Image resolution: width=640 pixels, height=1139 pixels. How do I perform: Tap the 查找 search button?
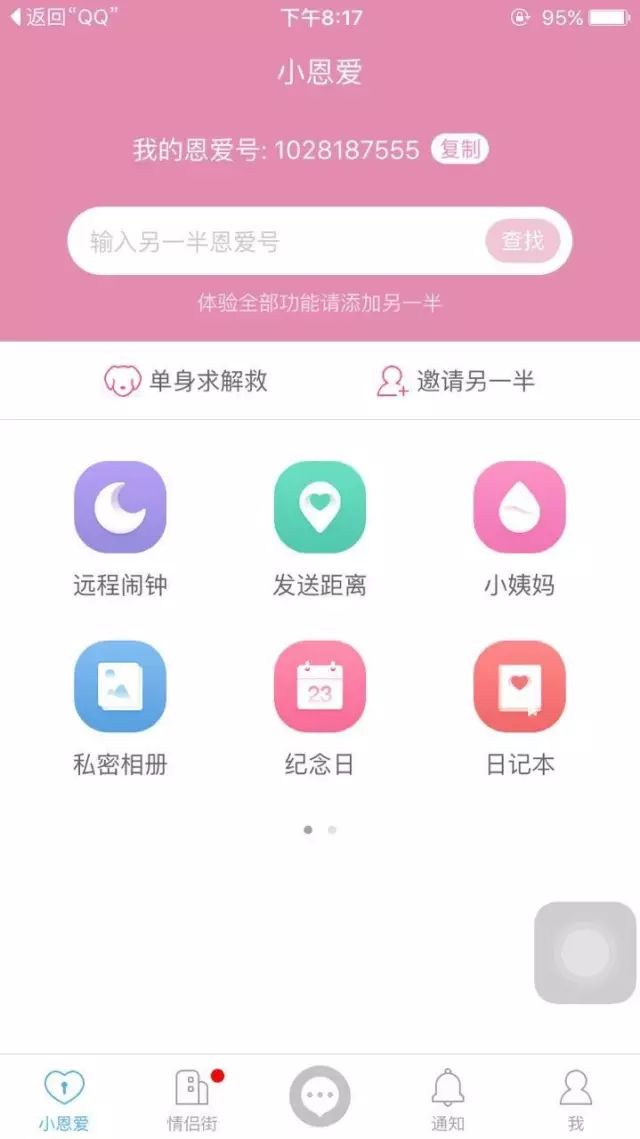522,241
